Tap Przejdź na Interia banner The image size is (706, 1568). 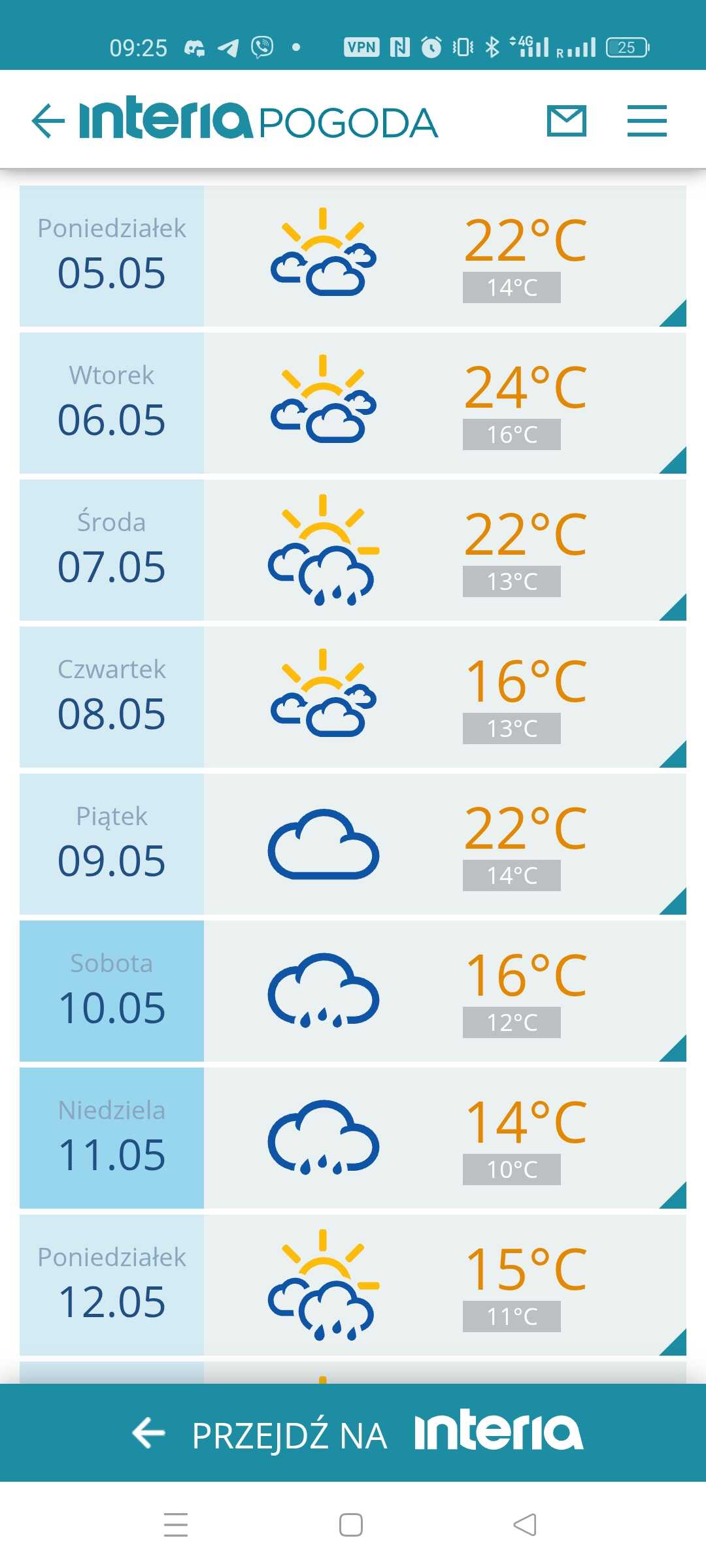353,1433
